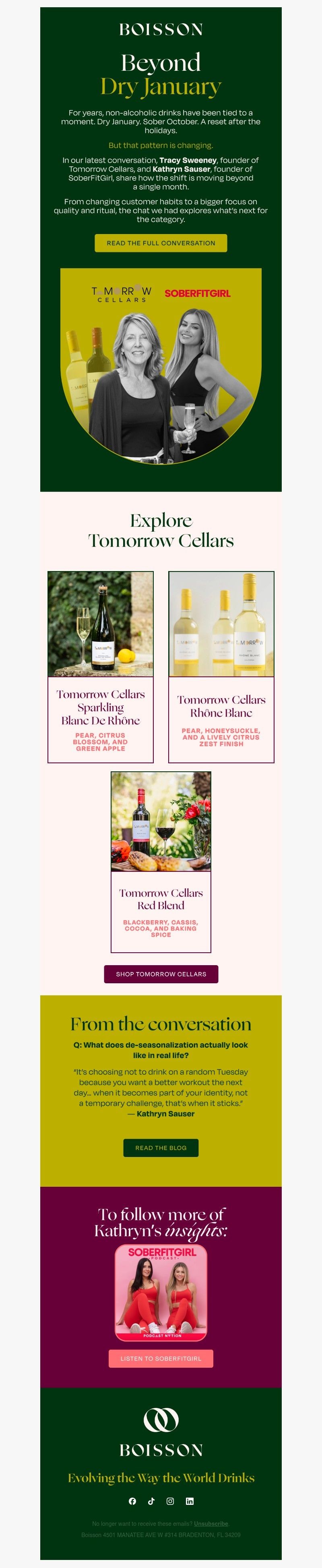Tap Shop Tomorrow Cellars button
Viewport: 322px width, 1568px height.
(x=161, y=973)
